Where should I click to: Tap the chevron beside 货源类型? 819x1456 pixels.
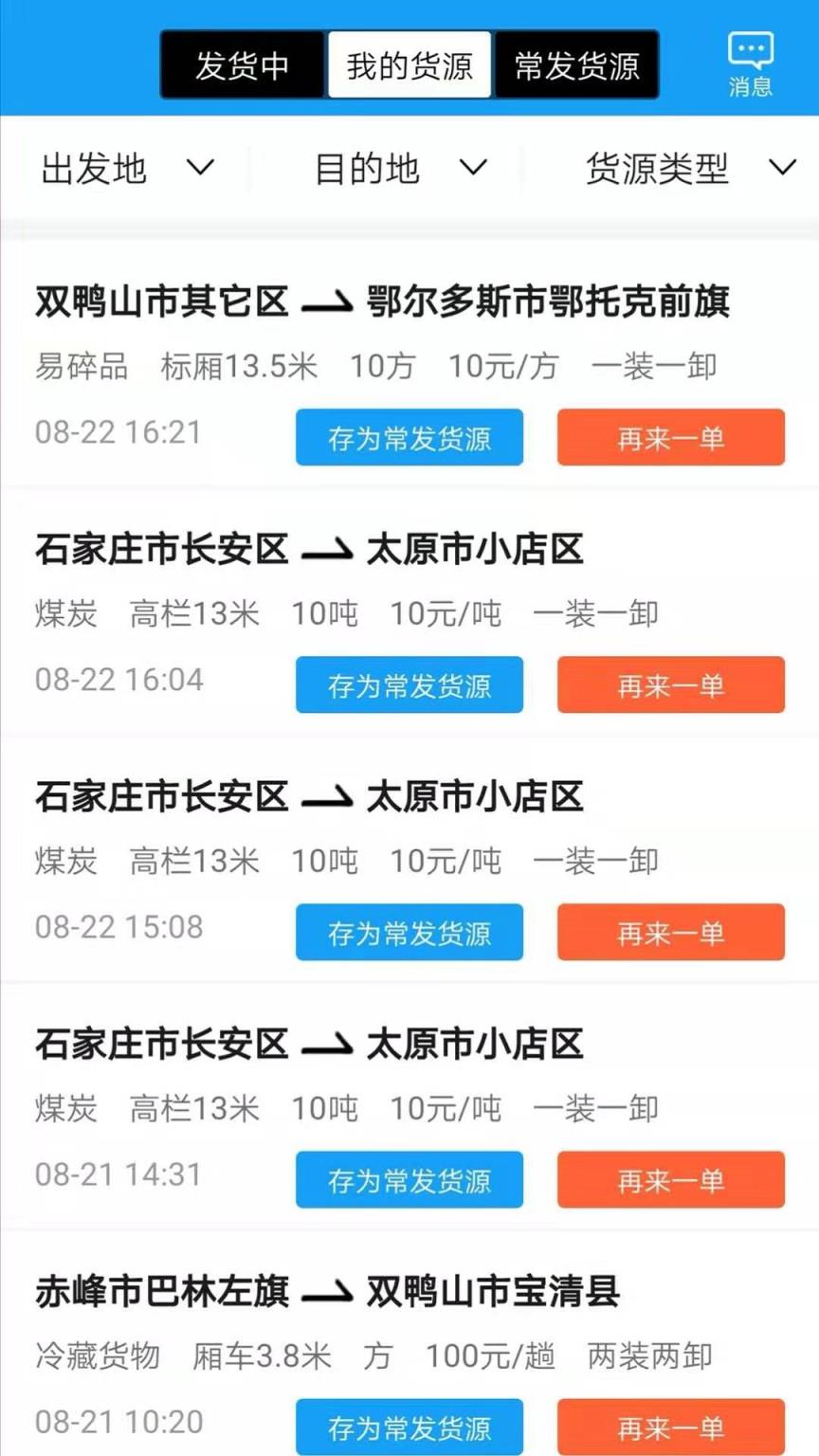click(783, 167)
